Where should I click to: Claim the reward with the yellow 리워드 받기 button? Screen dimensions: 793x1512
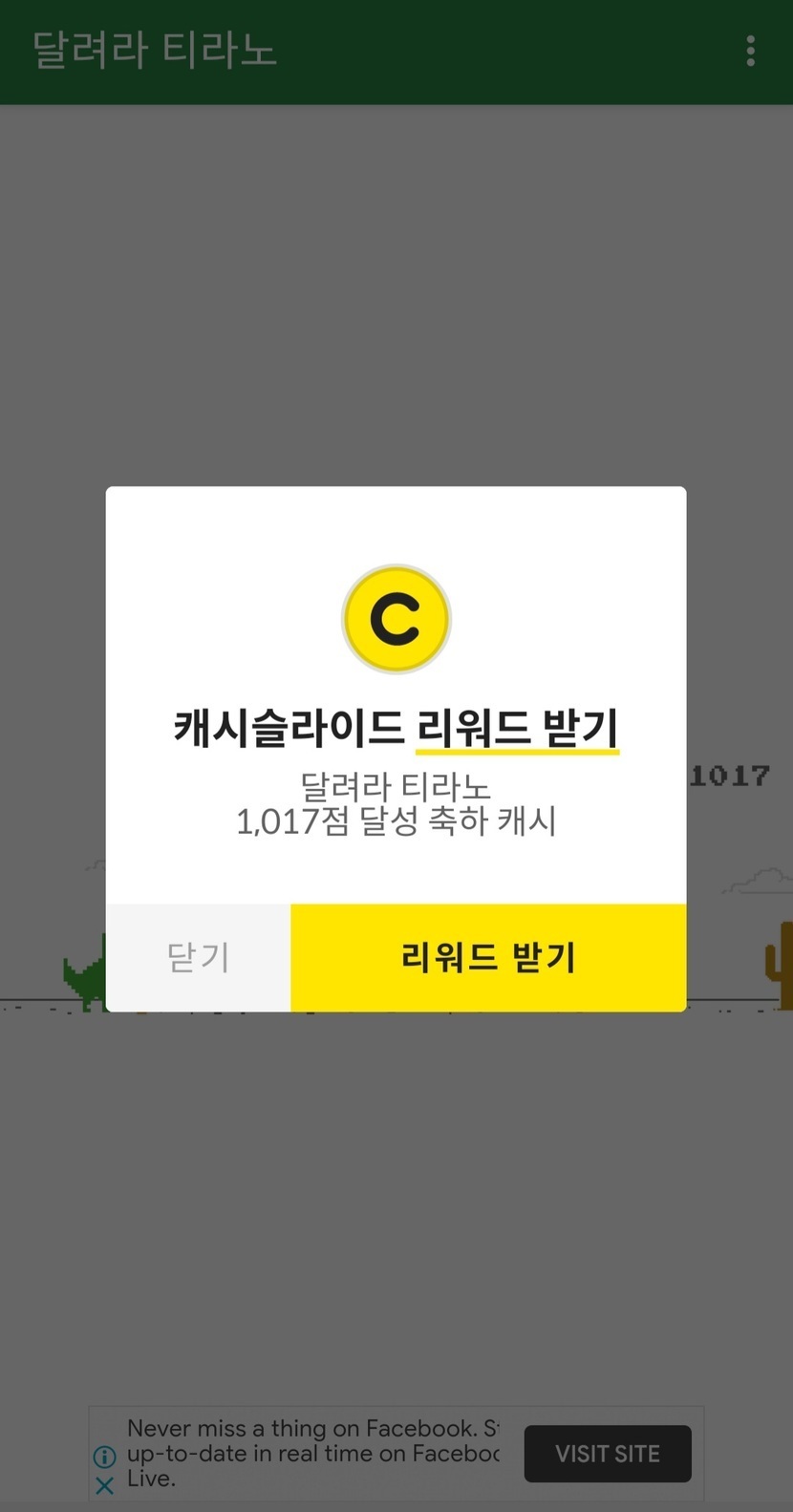[488, 957]
